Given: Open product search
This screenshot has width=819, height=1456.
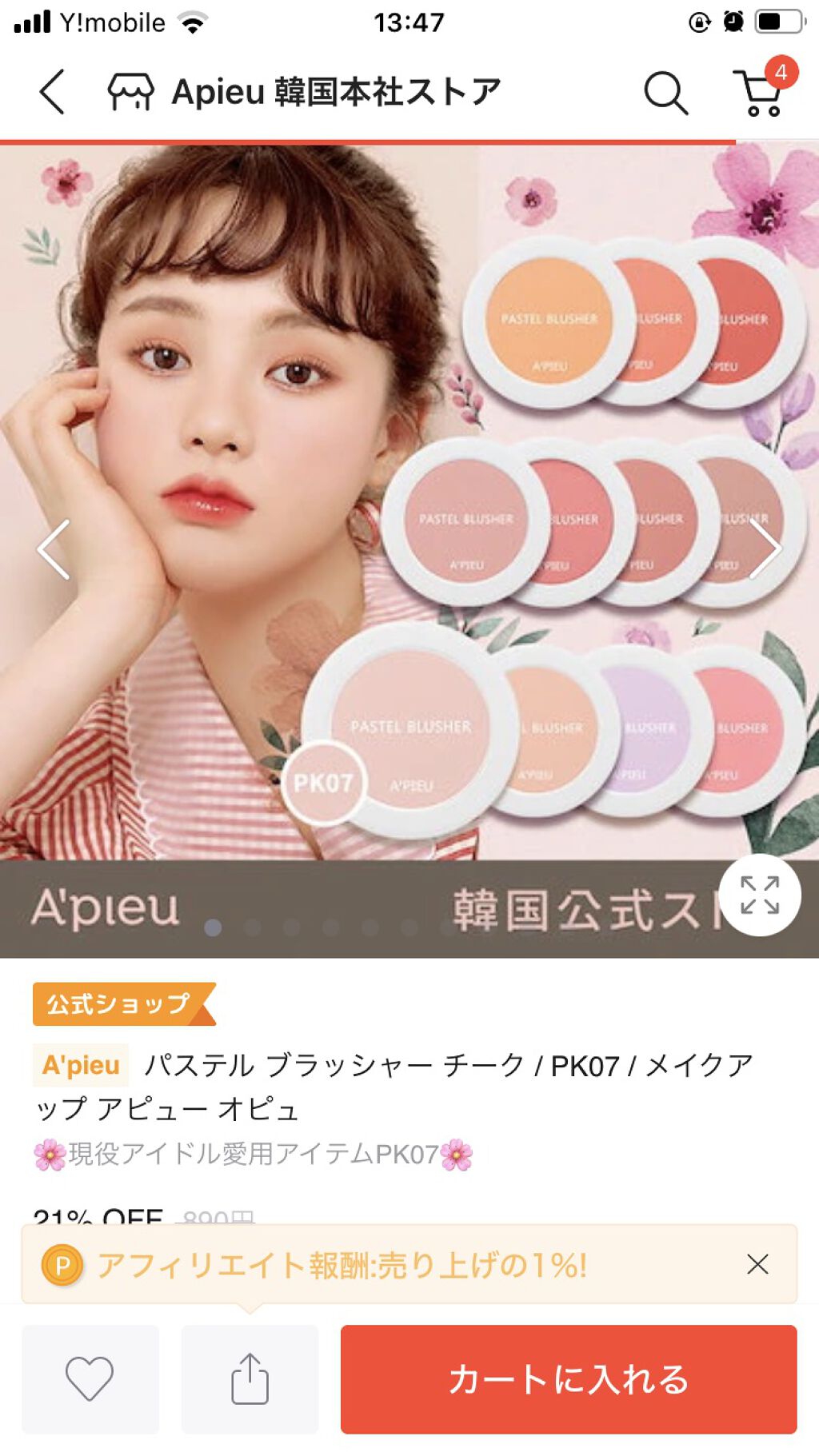Looking at the screenshot, I should pyautogui.click(x=665, y=93).
